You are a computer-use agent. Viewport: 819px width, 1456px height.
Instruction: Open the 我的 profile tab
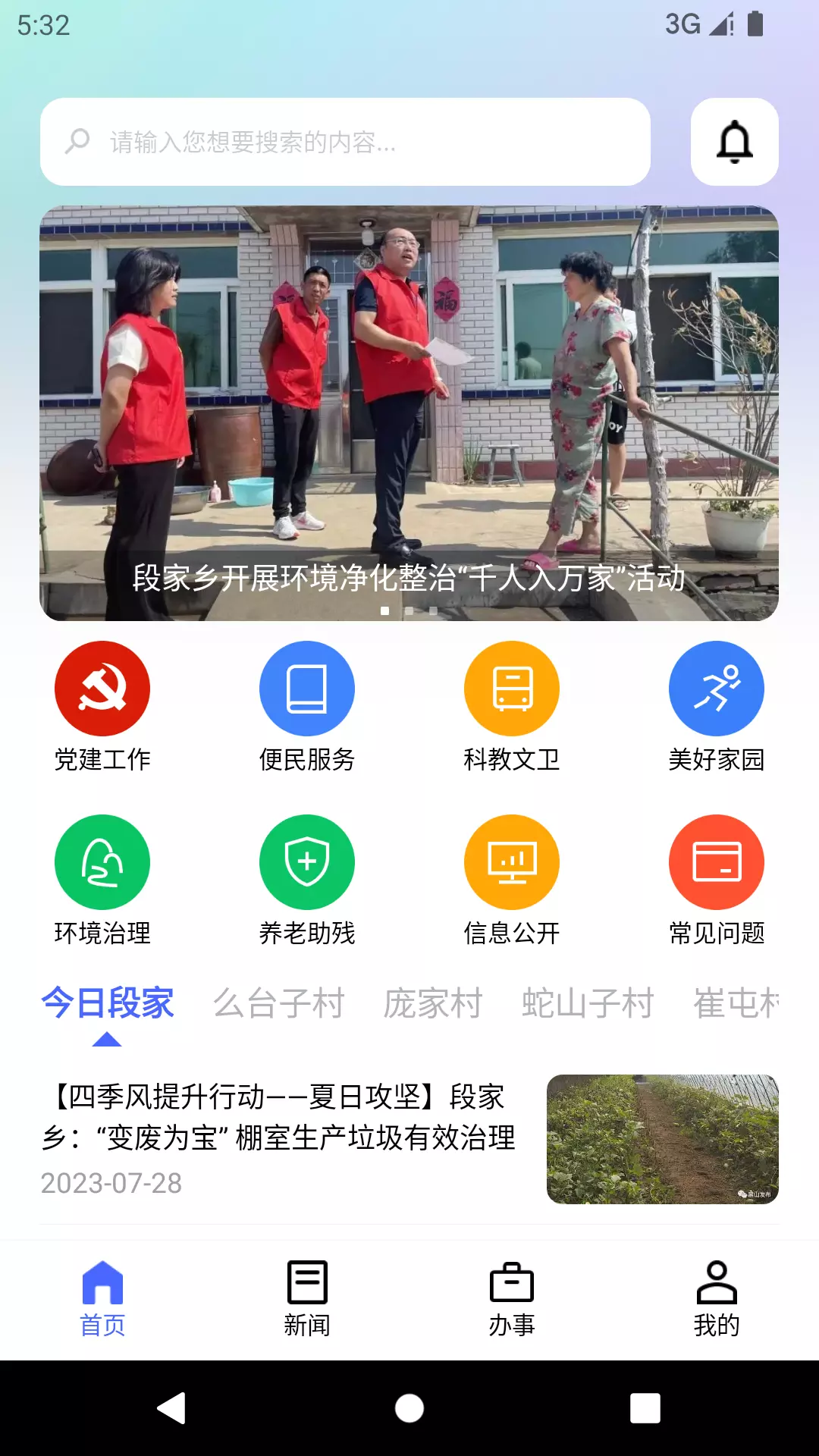[717, 1300]
